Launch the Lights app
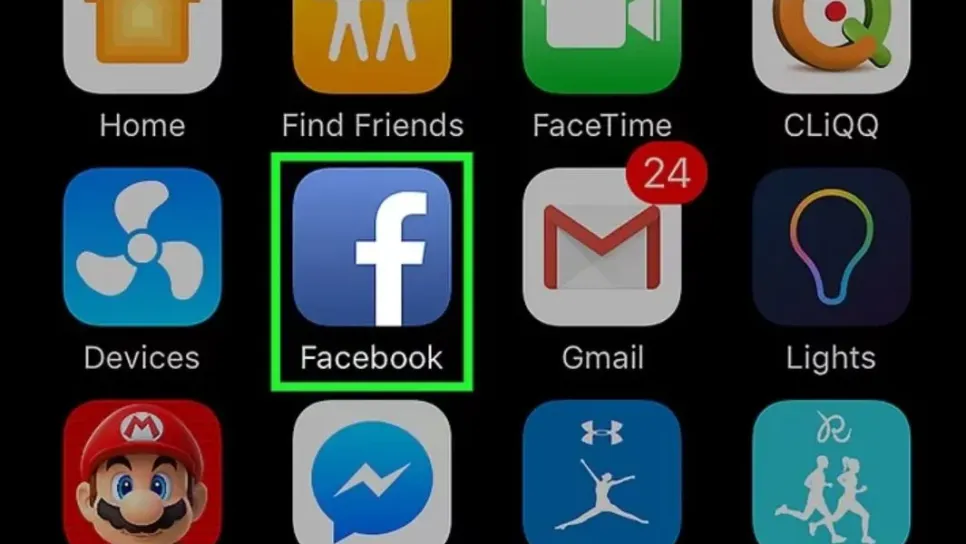The height and width of the screenshot is (544, 966). (x=831, y=247)
